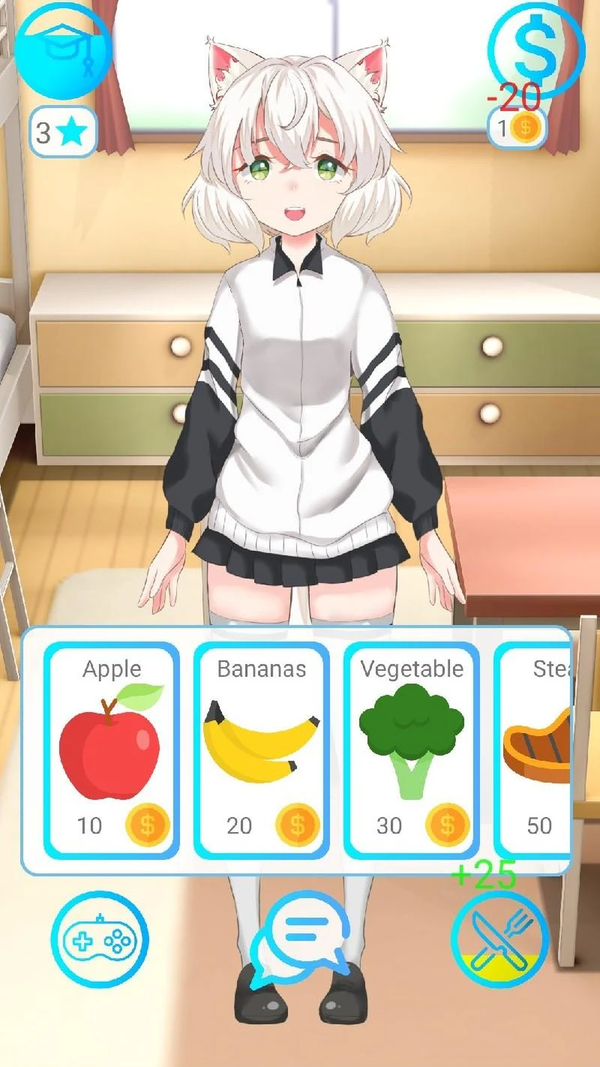The image size is (600, 1067).
Task: Open the chat speech bubbles
Action: pyautogui.click(x=300, y=940)
